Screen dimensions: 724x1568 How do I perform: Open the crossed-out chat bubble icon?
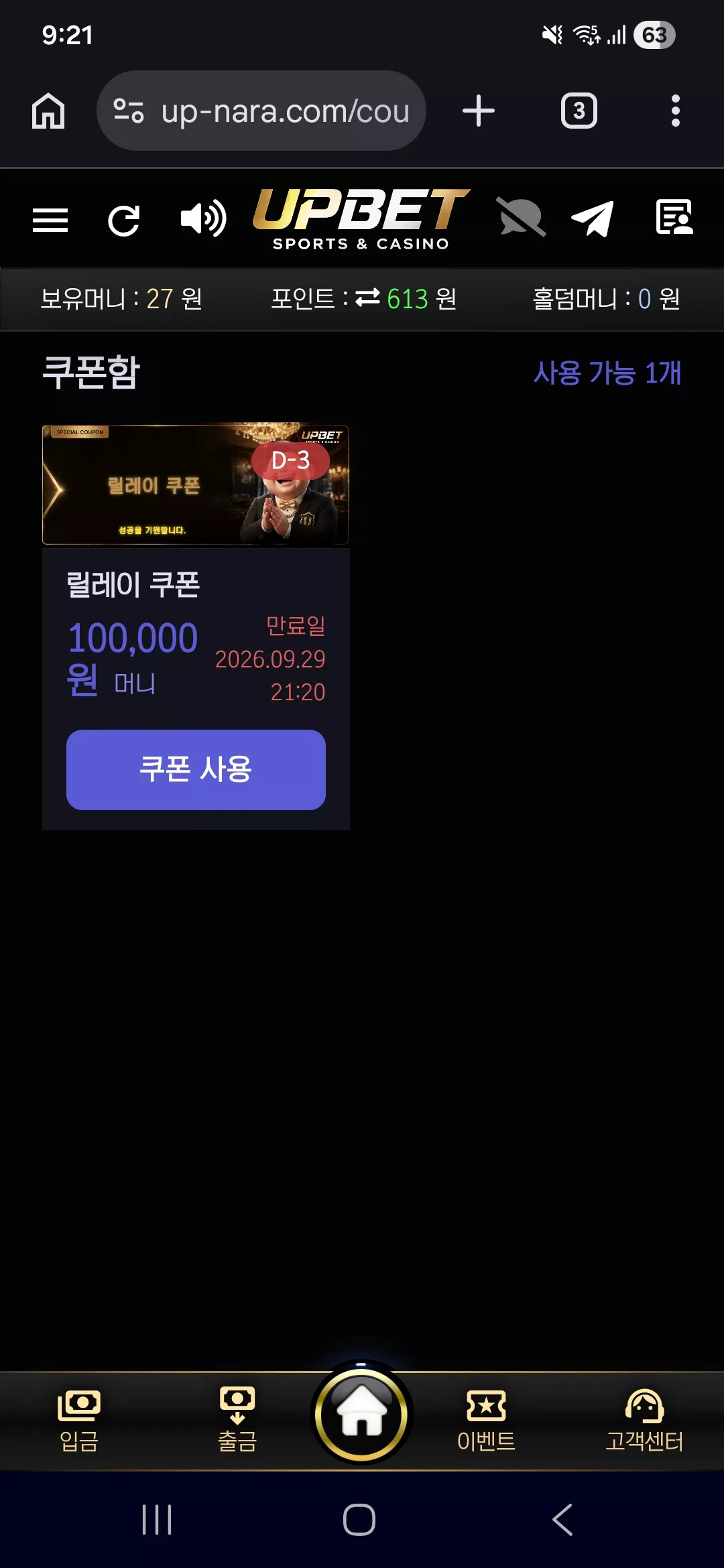pyautogui.click(x=522, y=217)
